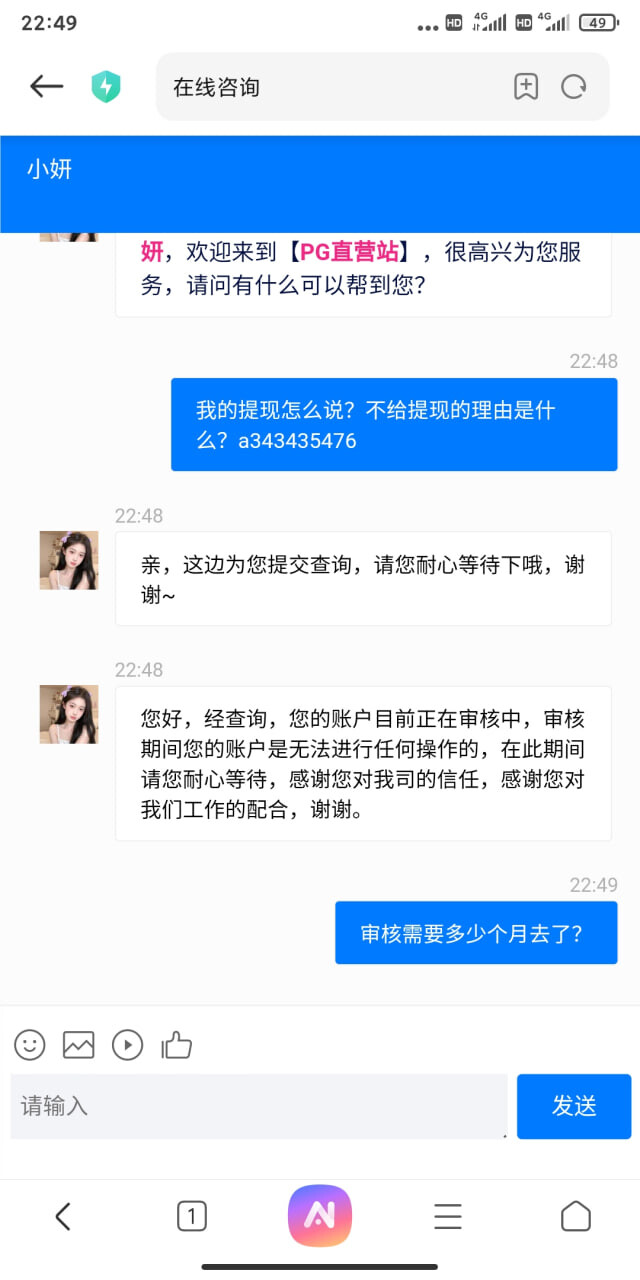Send a video via the play icon
This screenshot has height=1280, width=640.
tap(127, 1045)
